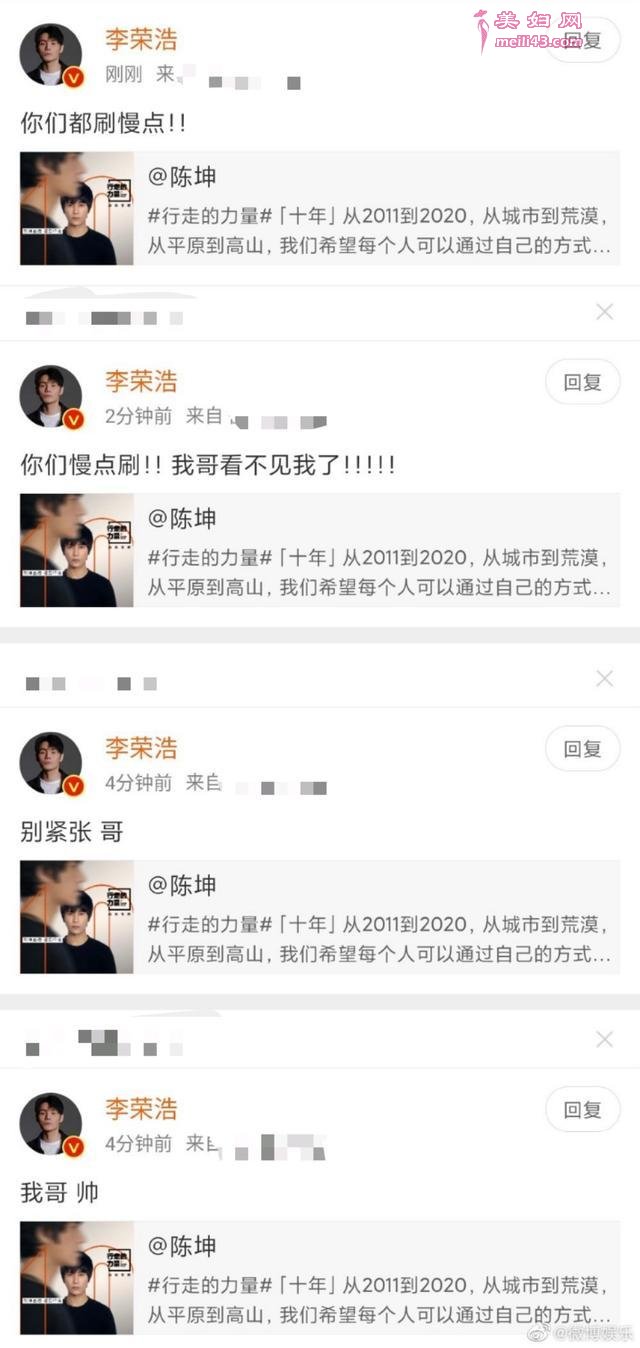Close the card above the "我哥 帅" post
The image size is (640, 1348).
604,1040
